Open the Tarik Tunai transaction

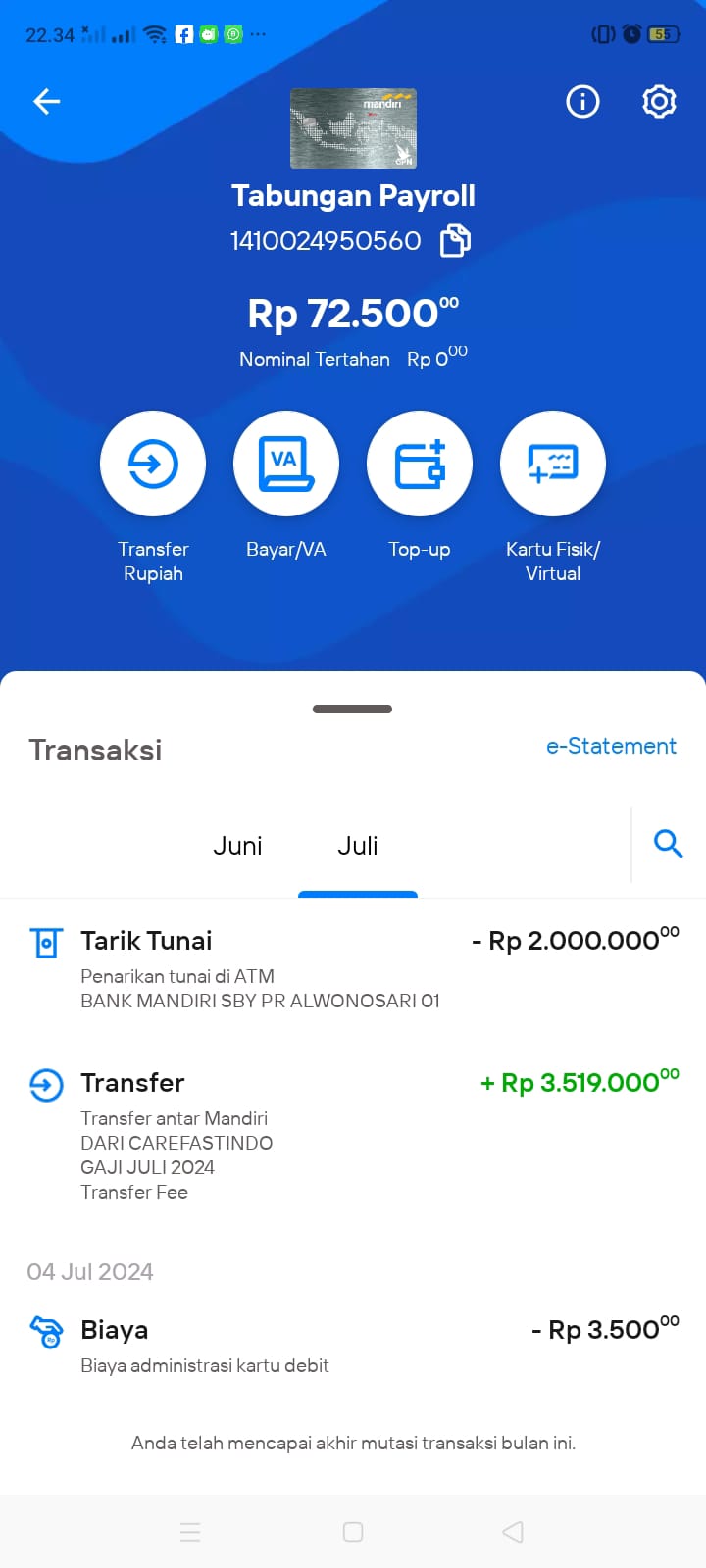[353, 969]
